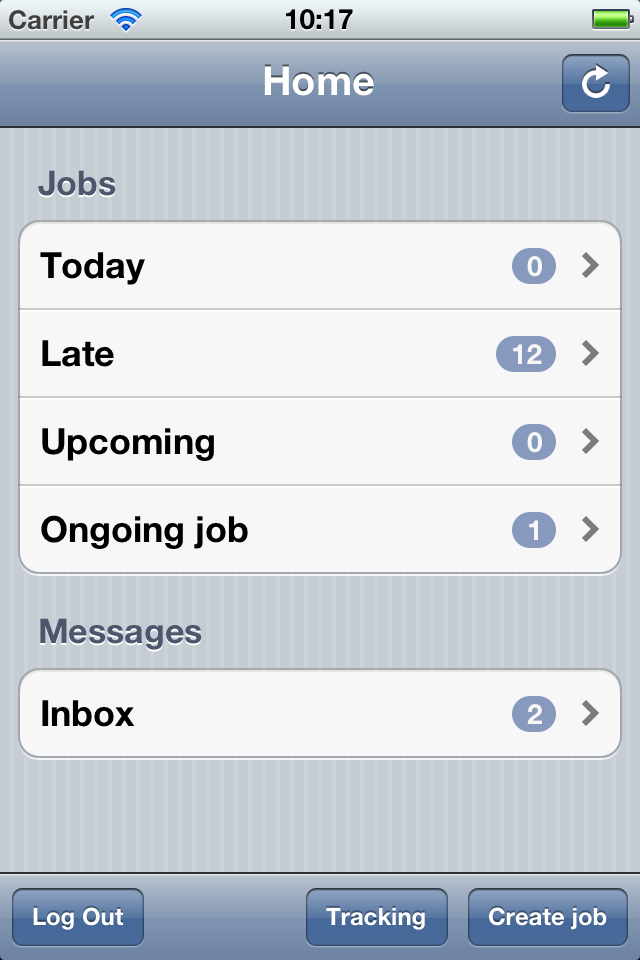Viewport: 640px width, 960px height.
Task: Open the Tracking screen
Action: click(376, 917)
